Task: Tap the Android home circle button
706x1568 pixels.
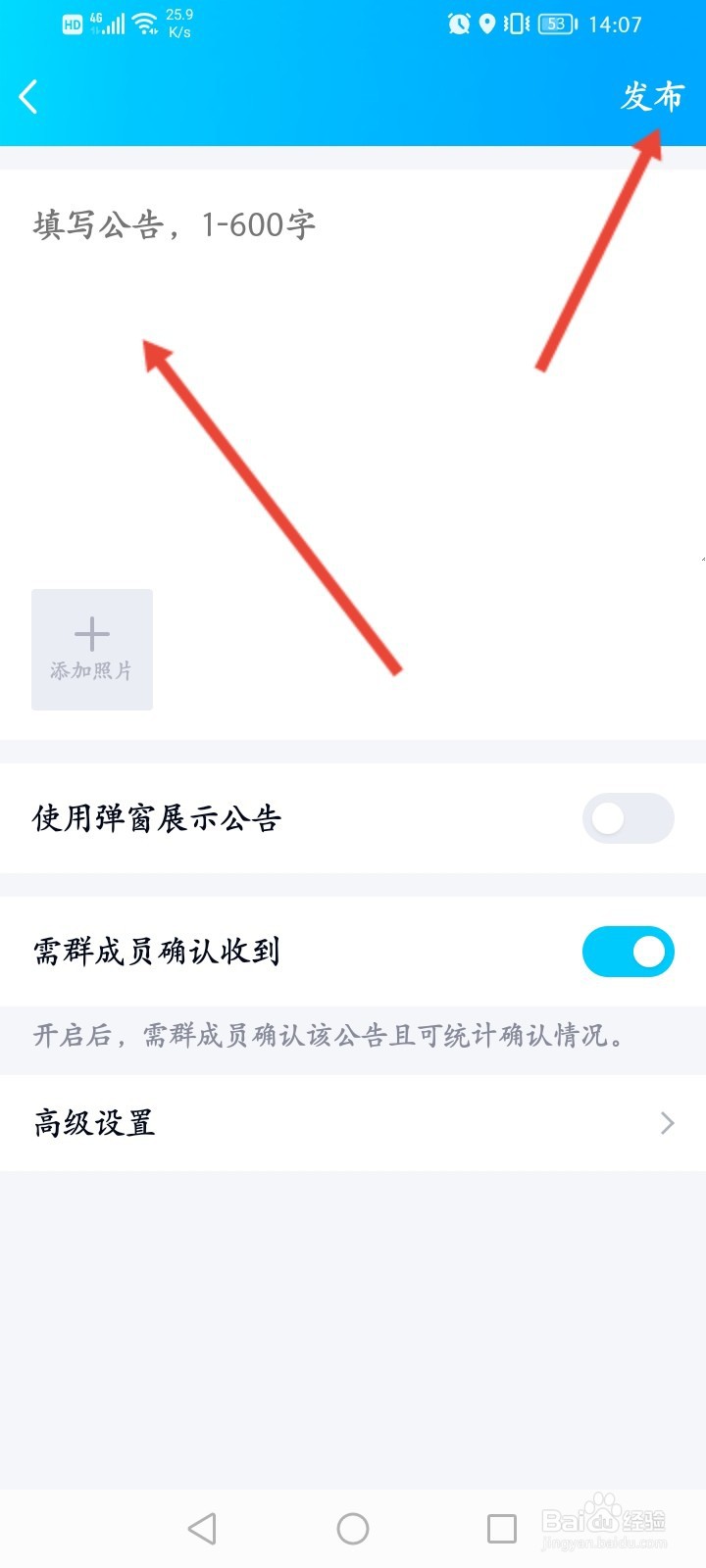Action: 353,1527
